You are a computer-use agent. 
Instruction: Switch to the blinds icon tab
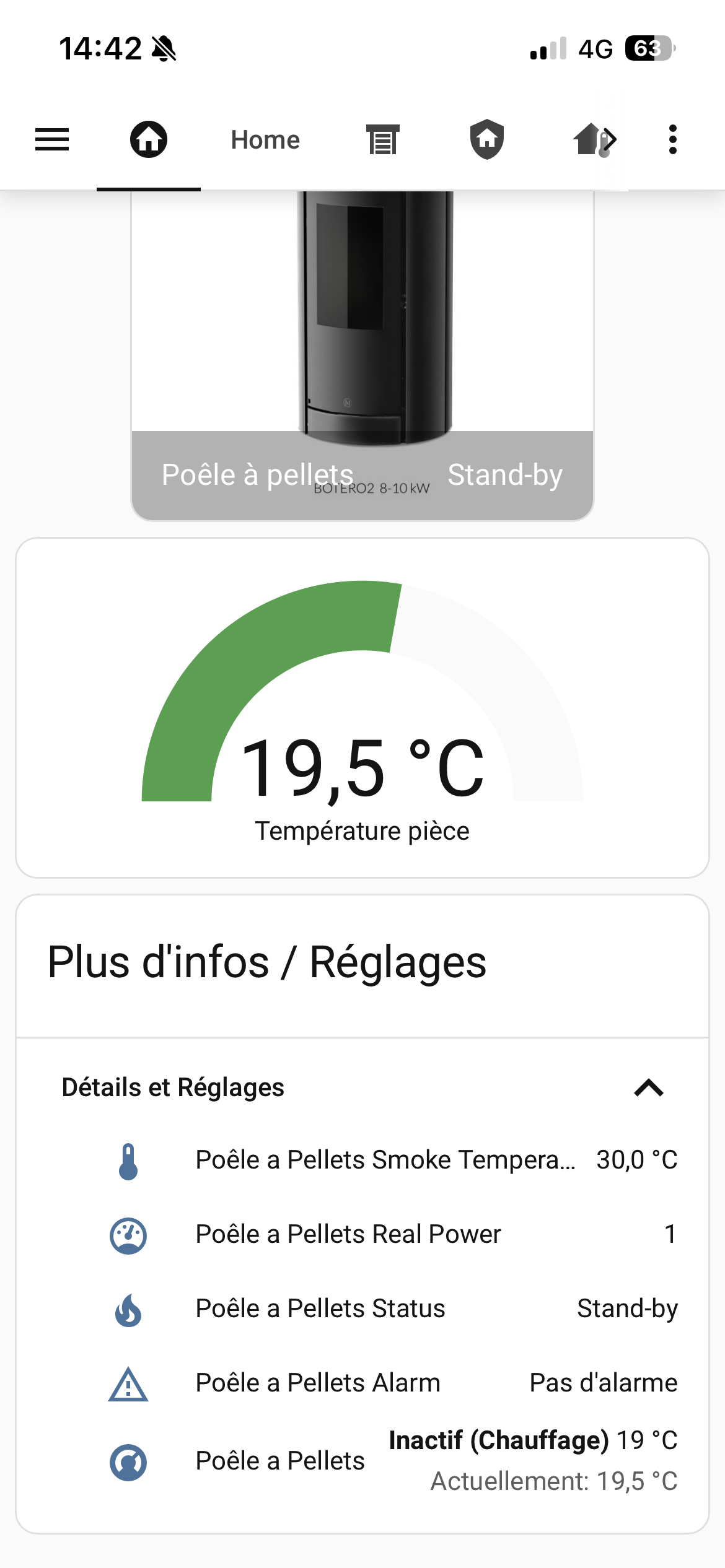click(x=382, y=139)
